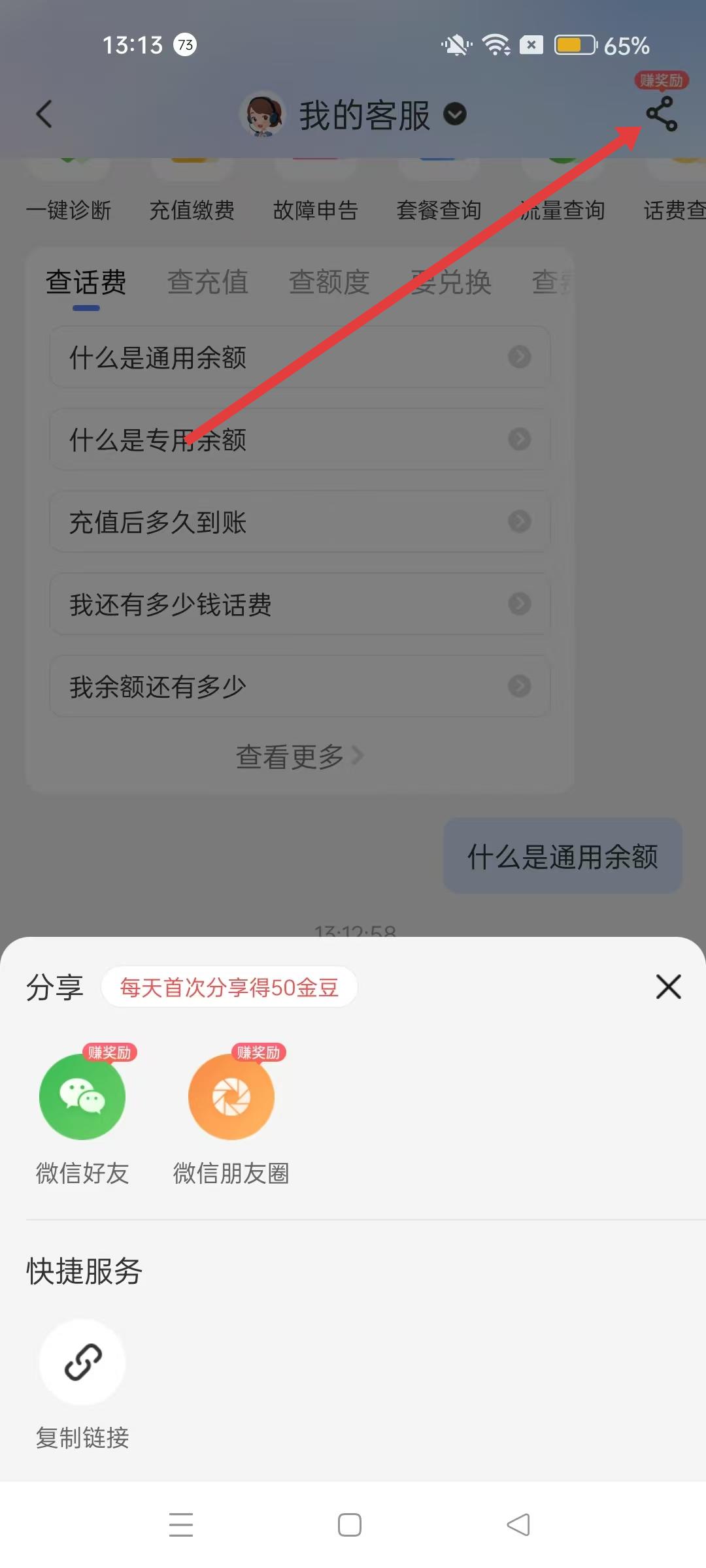Share to WeChat Moments (微信朋友圈)

tap(231, 1097)
